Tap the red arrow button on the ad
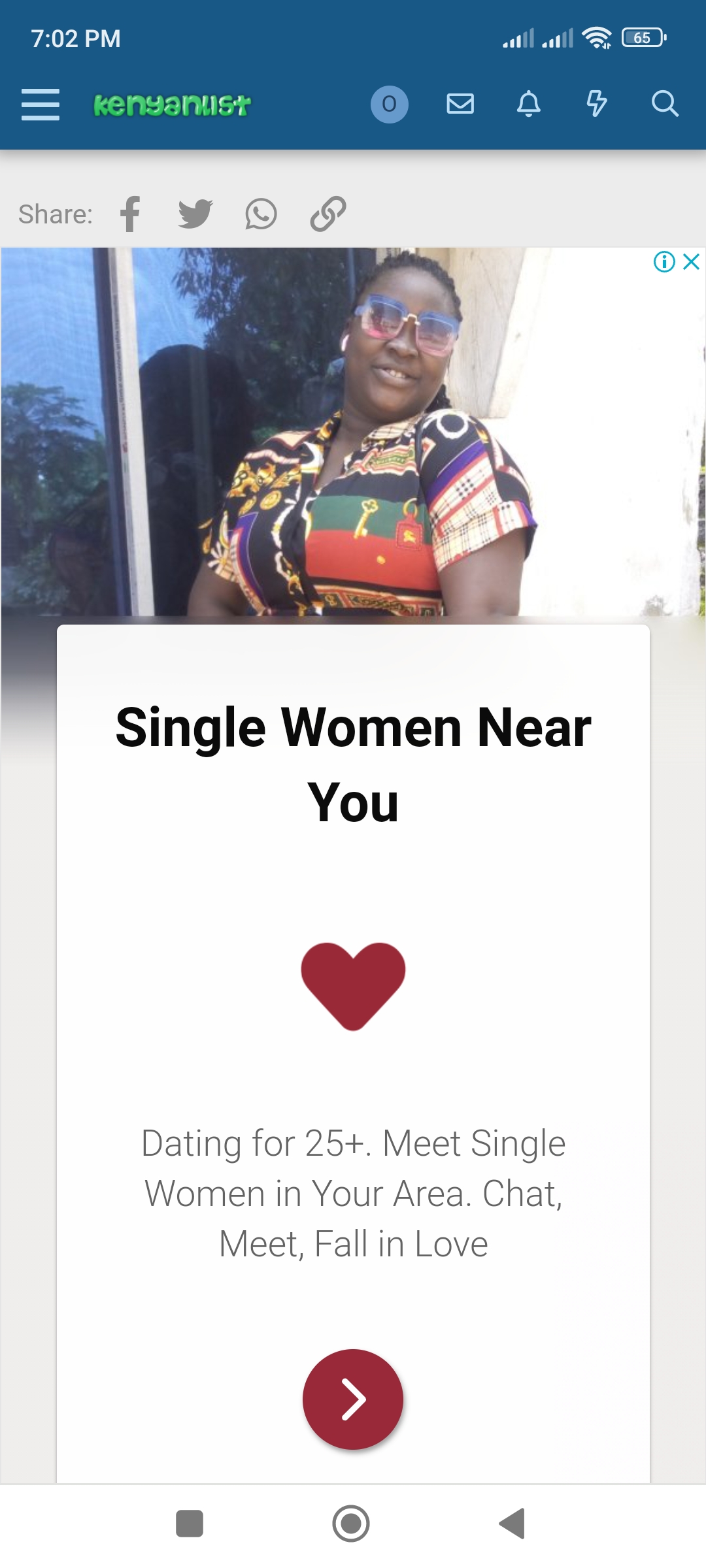Viewport: 706px width, 1568px height. (x=353, y=1399)
